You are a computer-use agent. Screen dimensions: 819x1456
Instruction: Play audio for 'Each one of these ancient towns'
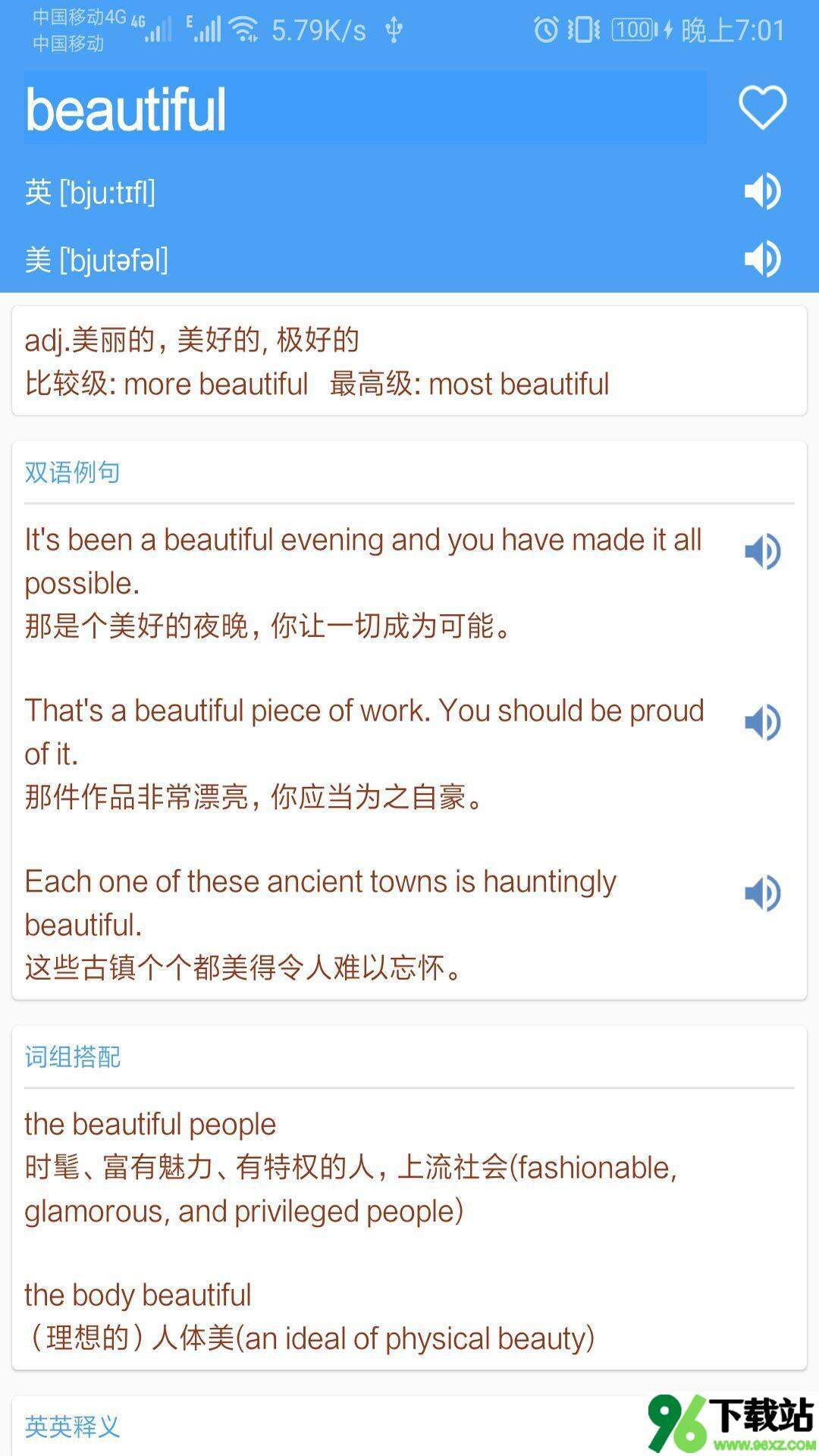coord(762,893)
